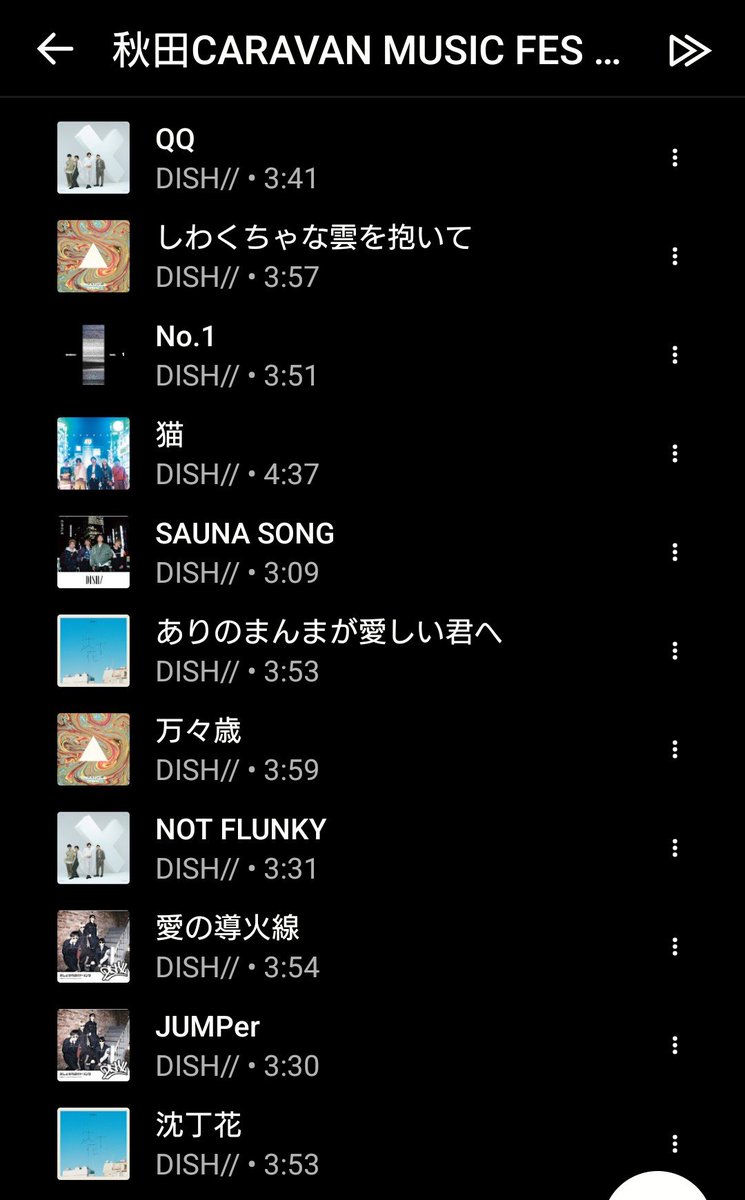
Task: Play NOT FLUNKY
Action: [x=372, y=848]
